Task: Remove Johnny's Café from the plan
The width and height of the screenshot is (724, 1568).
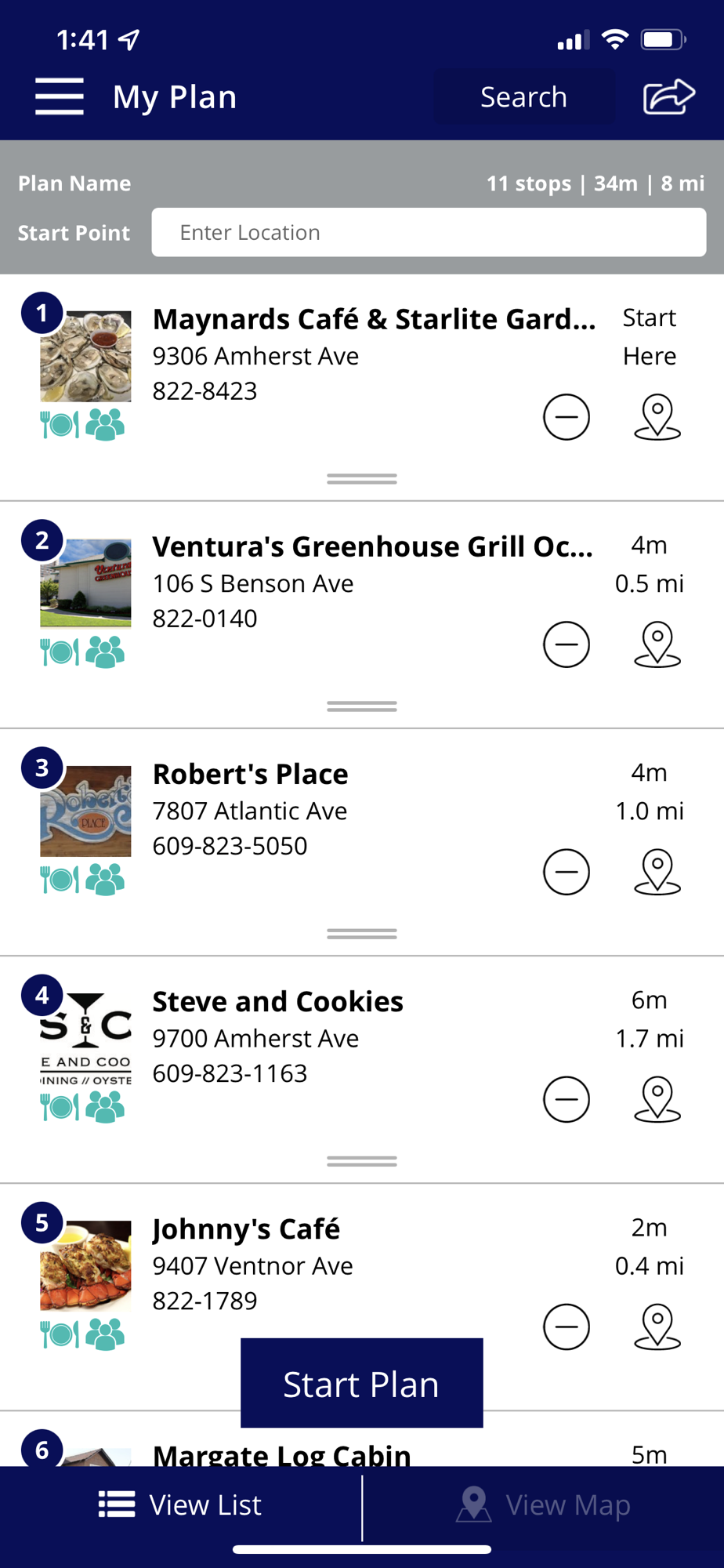Action: tap(566, 1327)
